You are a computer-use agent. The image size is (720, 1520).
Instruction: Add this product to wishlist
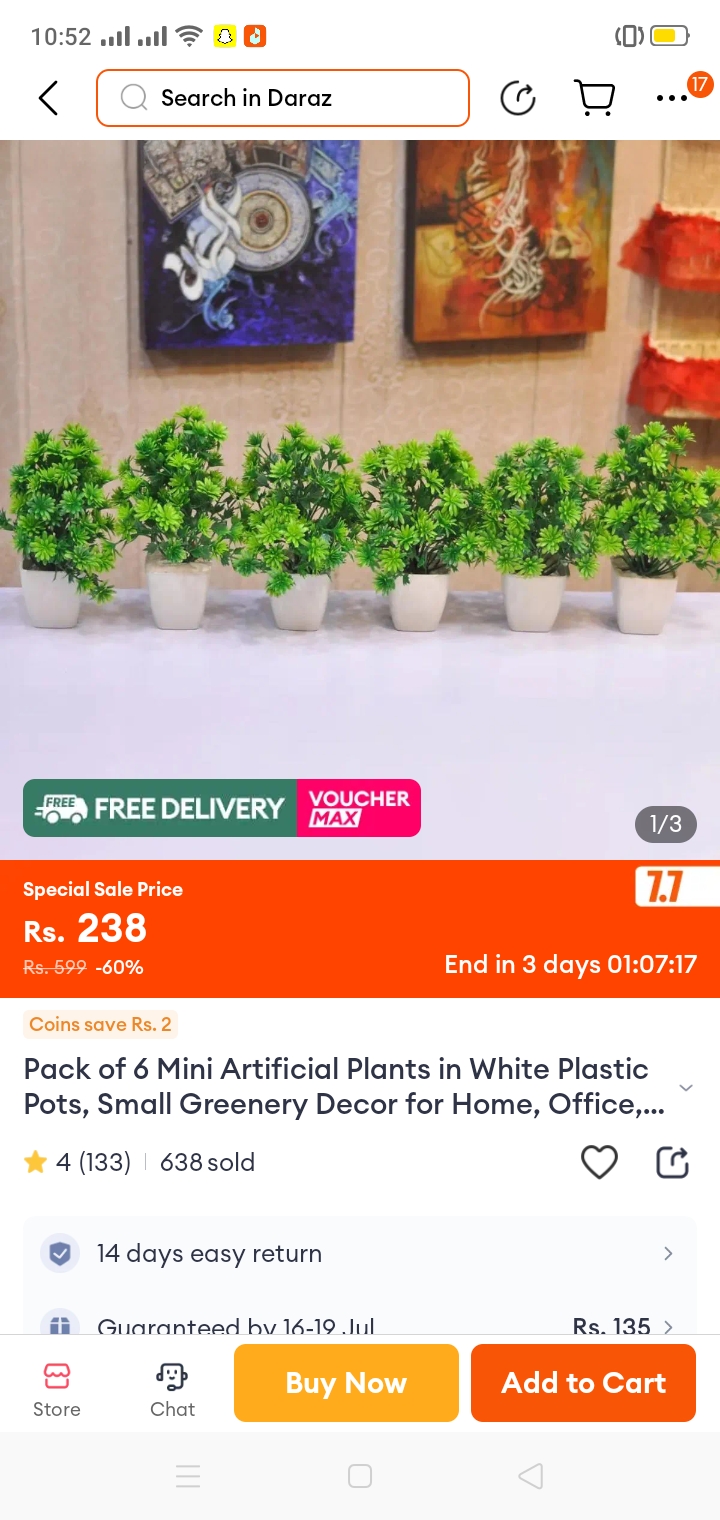point(599,1162)
